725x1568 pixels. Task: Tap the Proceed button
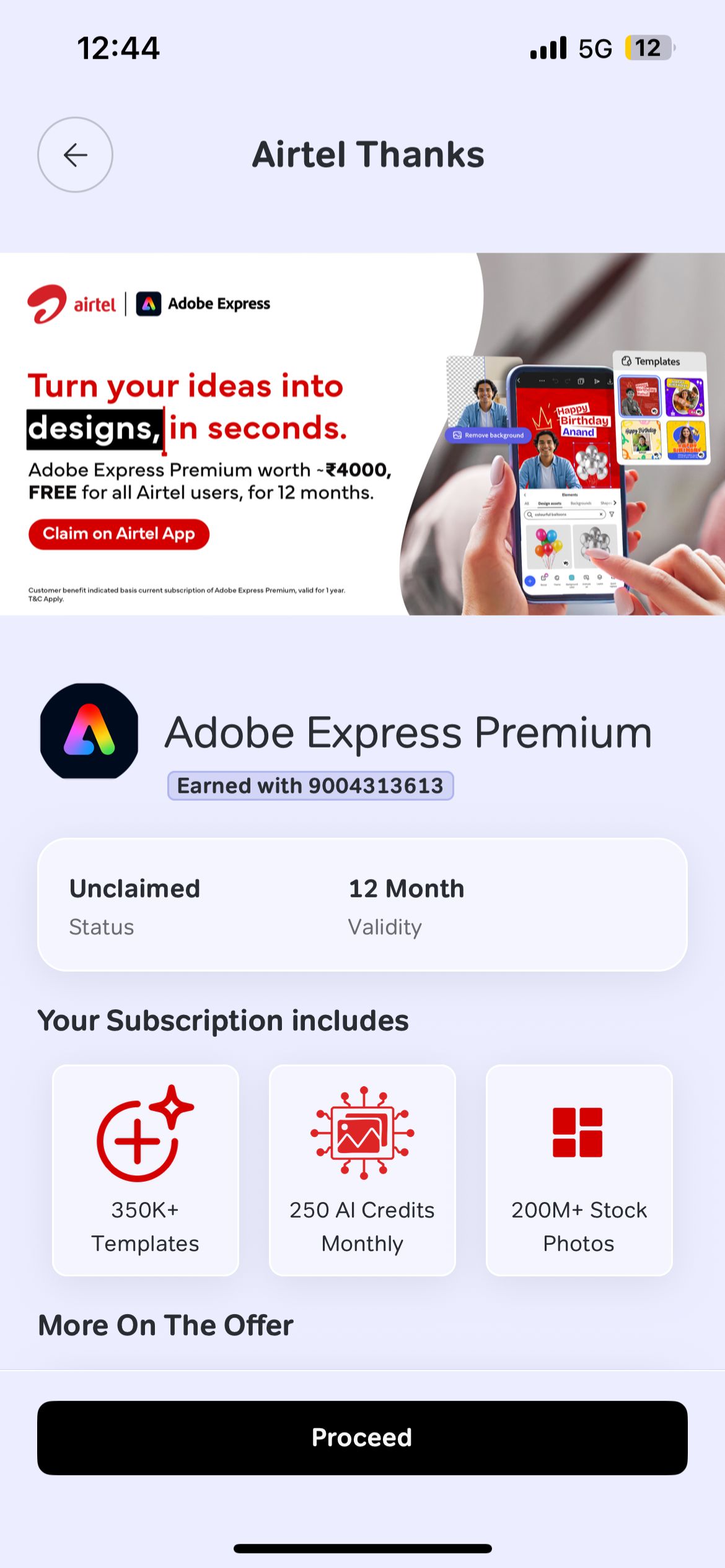pyautogui.click(x=362, y=1437)
